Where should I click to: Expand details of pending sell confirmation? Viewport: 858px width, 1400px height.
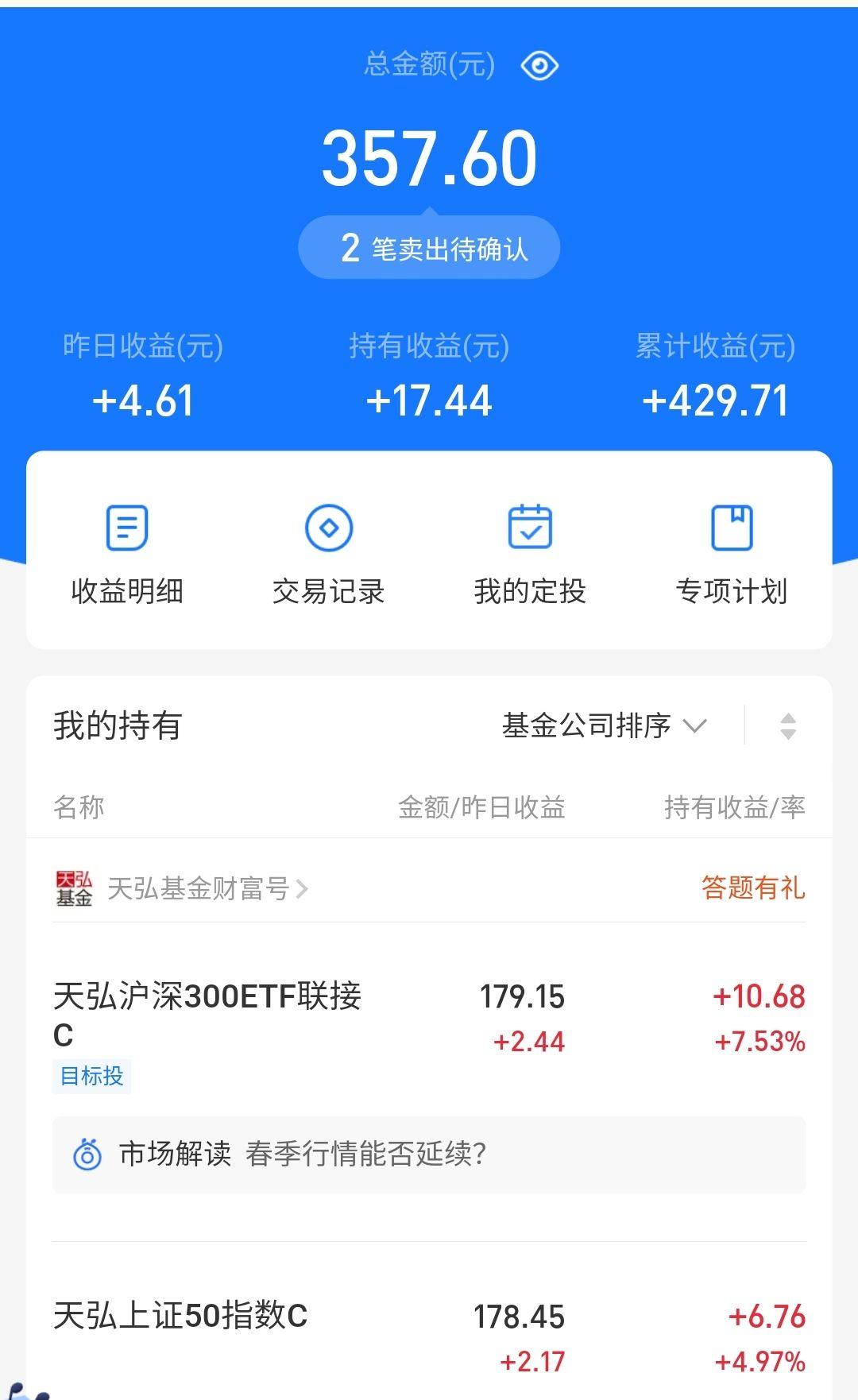tap(429, 247)
